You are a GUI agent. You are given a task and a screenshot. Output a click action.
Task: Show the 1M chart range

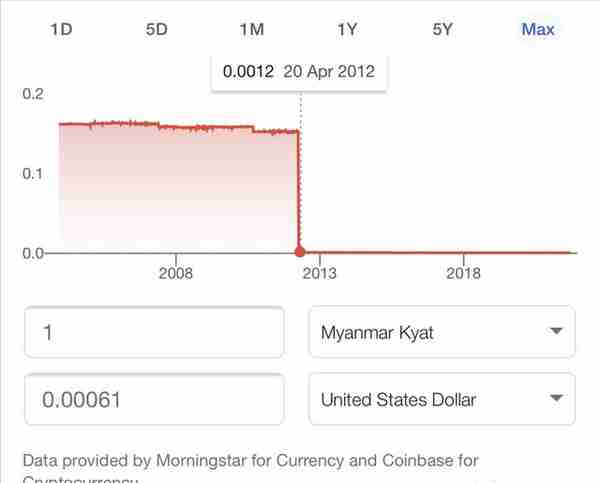(252, 29)
